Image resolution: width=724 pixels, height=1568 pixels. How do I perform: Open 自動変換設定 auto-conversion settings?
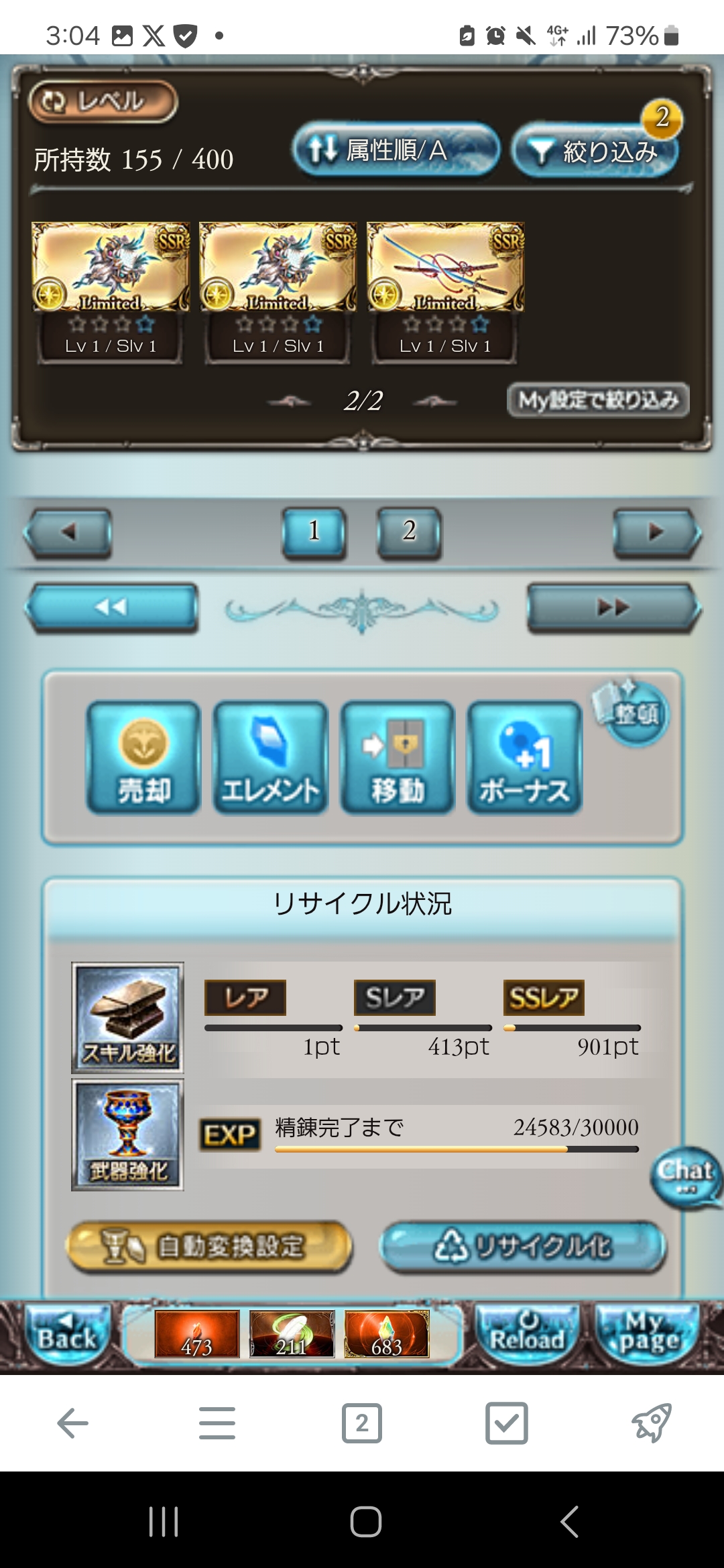pyautogui.click(x=209, y=1246)
